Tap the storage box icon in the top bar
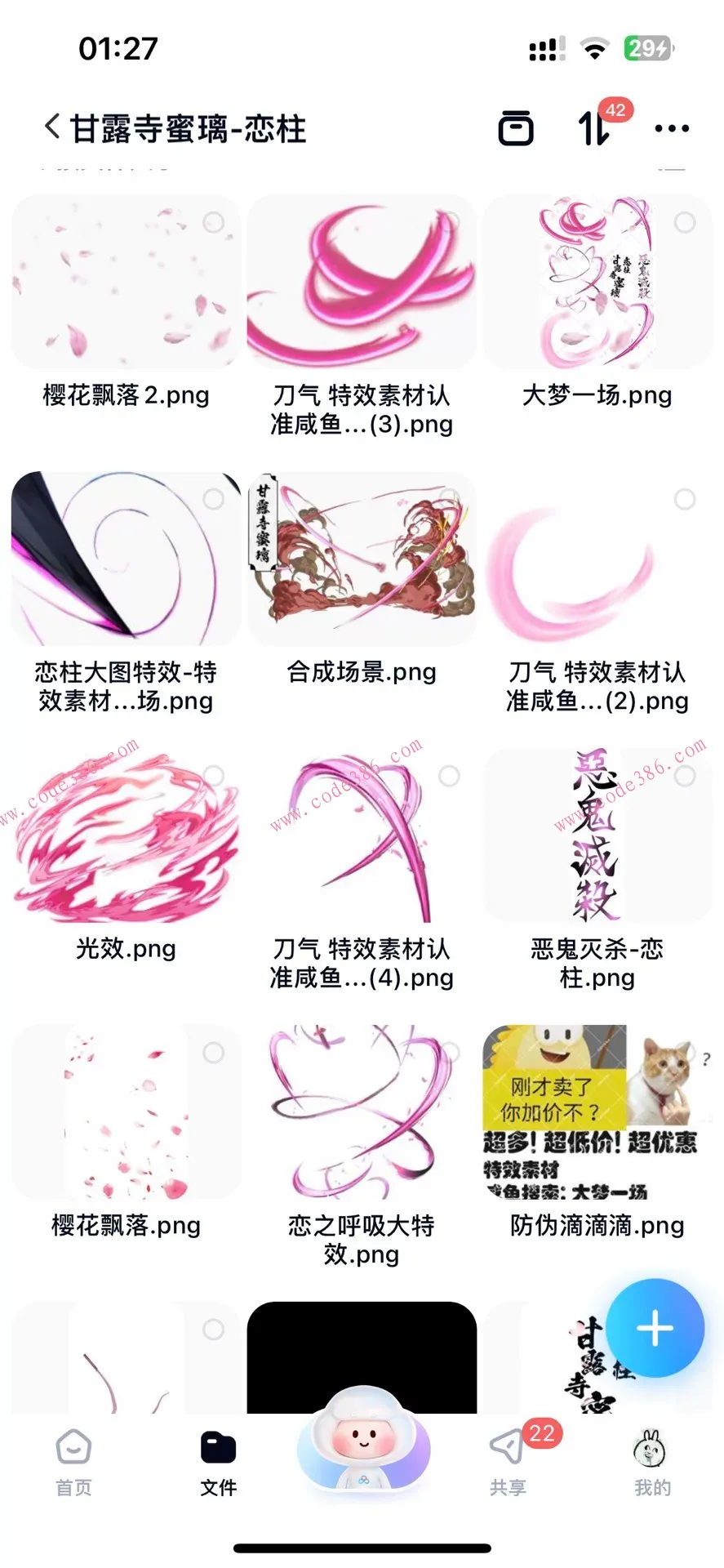724x1568 pixels. point(516,129)
